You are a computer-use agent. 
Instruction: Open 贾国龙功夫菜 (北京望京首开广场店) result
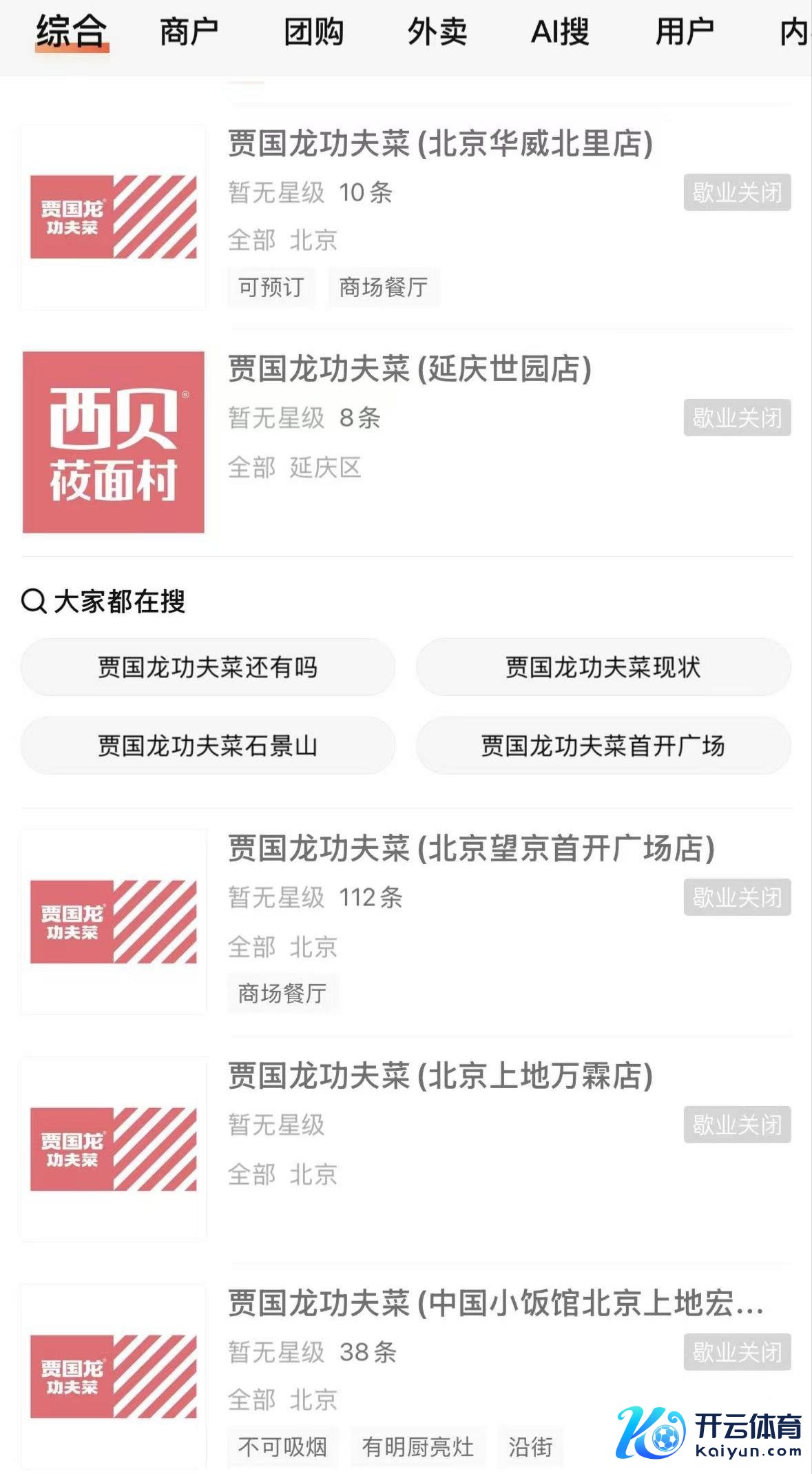[471, 849]
